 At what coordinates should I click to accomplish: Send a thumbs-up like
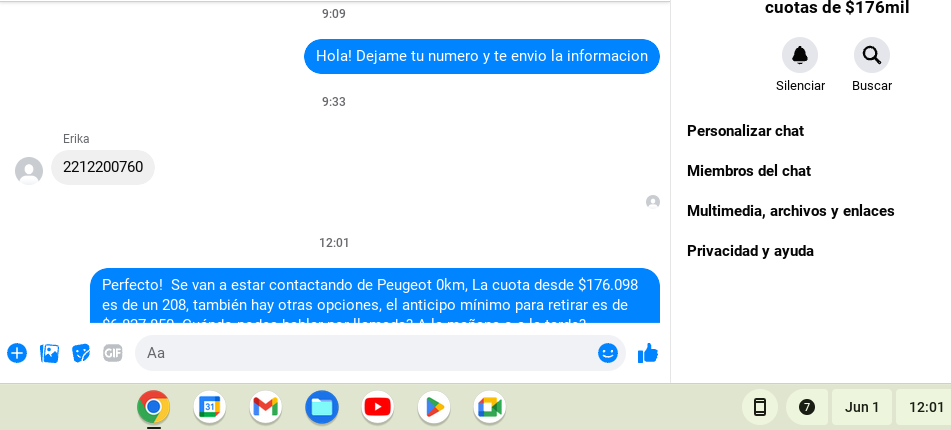click(648, 353)
